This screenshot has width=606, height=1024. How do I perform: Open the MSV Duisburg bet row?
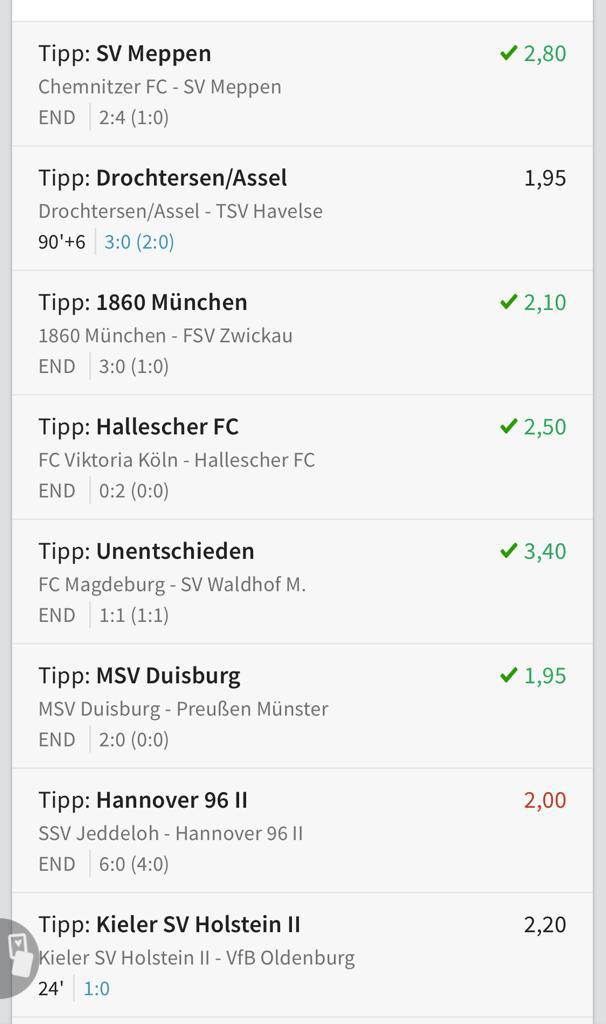[x=300, y=707]
